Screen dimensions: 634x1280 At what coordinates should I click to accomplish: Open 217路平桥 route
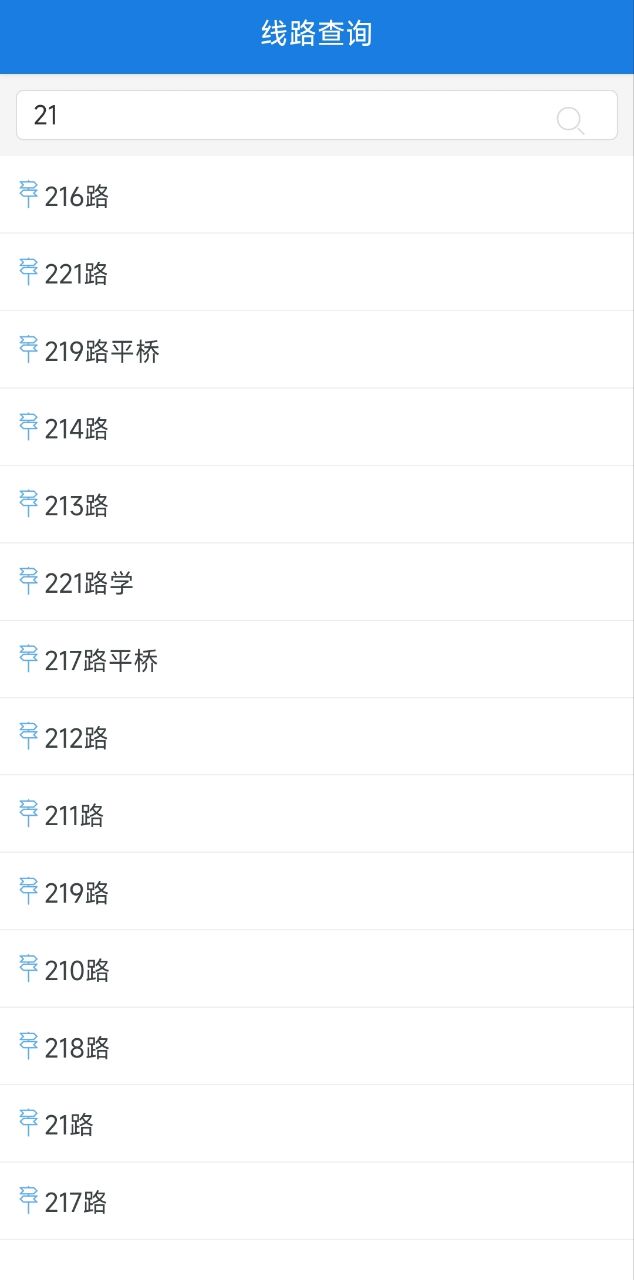coord(317,659)
